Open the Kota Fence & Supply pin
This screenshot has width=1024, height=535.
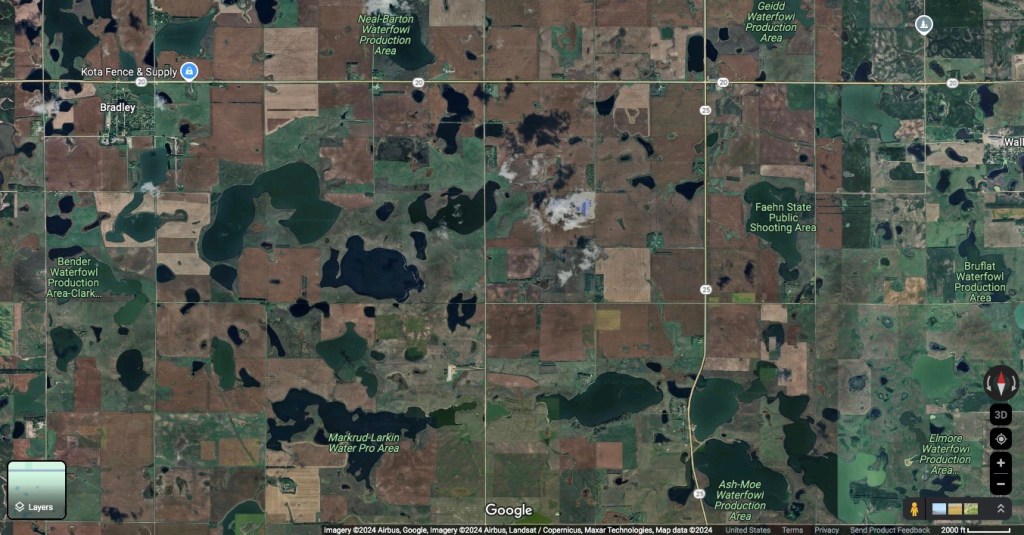189,71
